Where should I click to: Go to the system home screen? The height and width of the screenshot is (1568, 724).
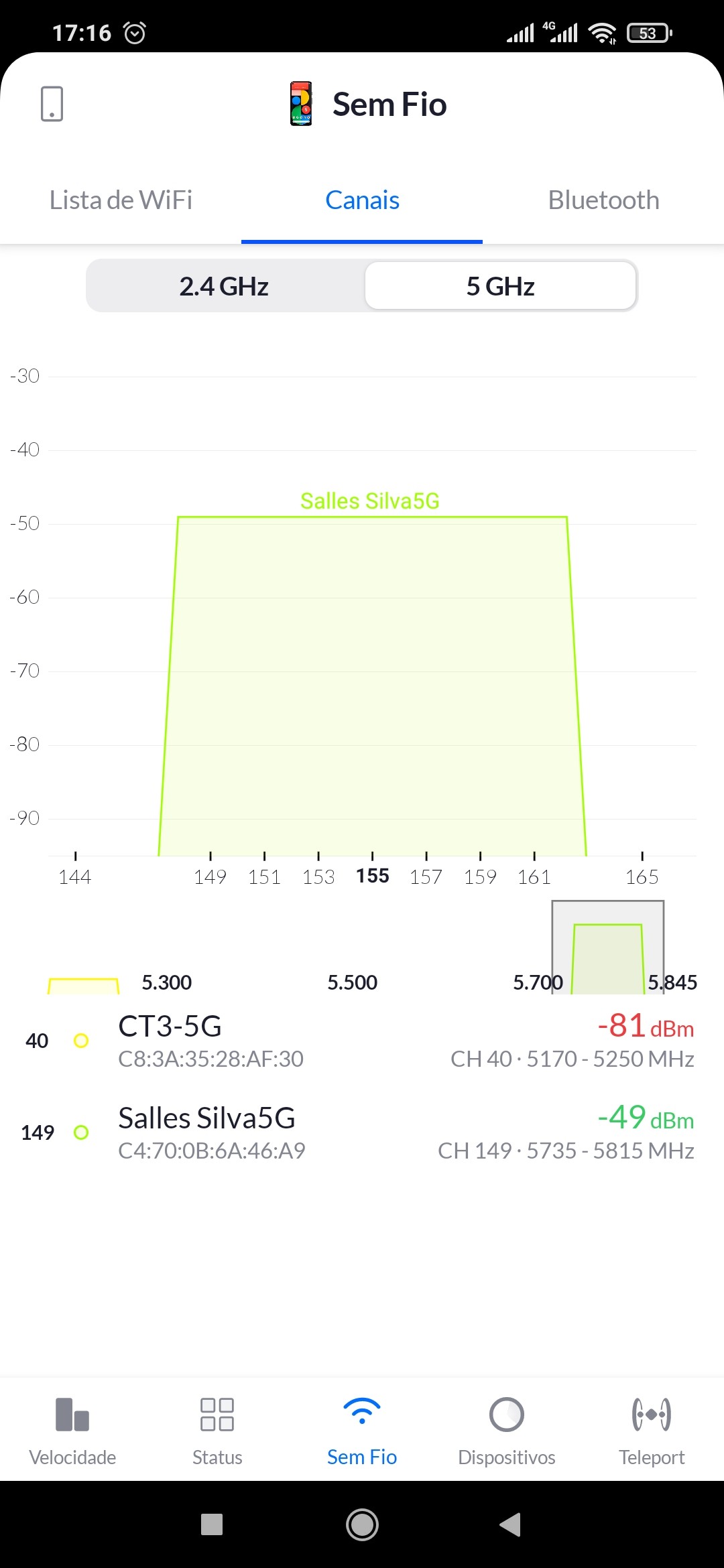362,1524
